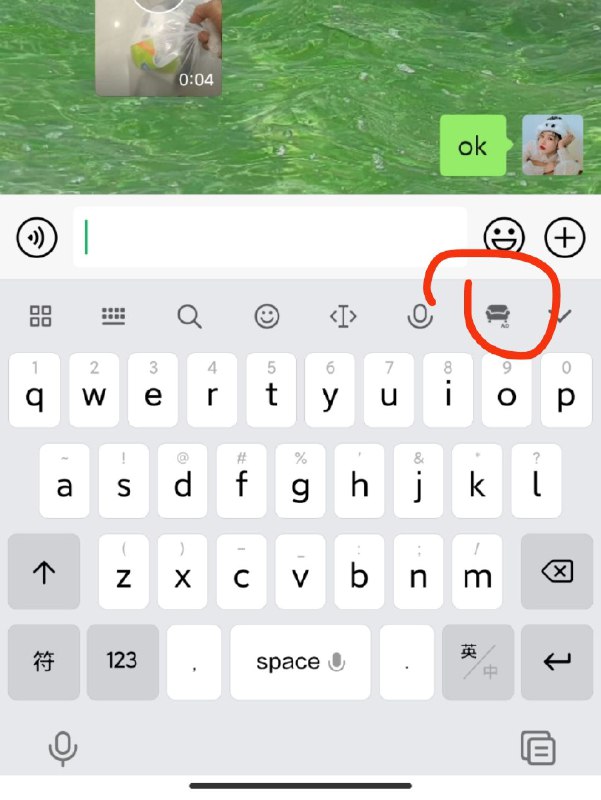The width and height of the screenshot is (601, 800).
Task: Collapse keyboard with the down chevron
Action: (x=561, y=317)
